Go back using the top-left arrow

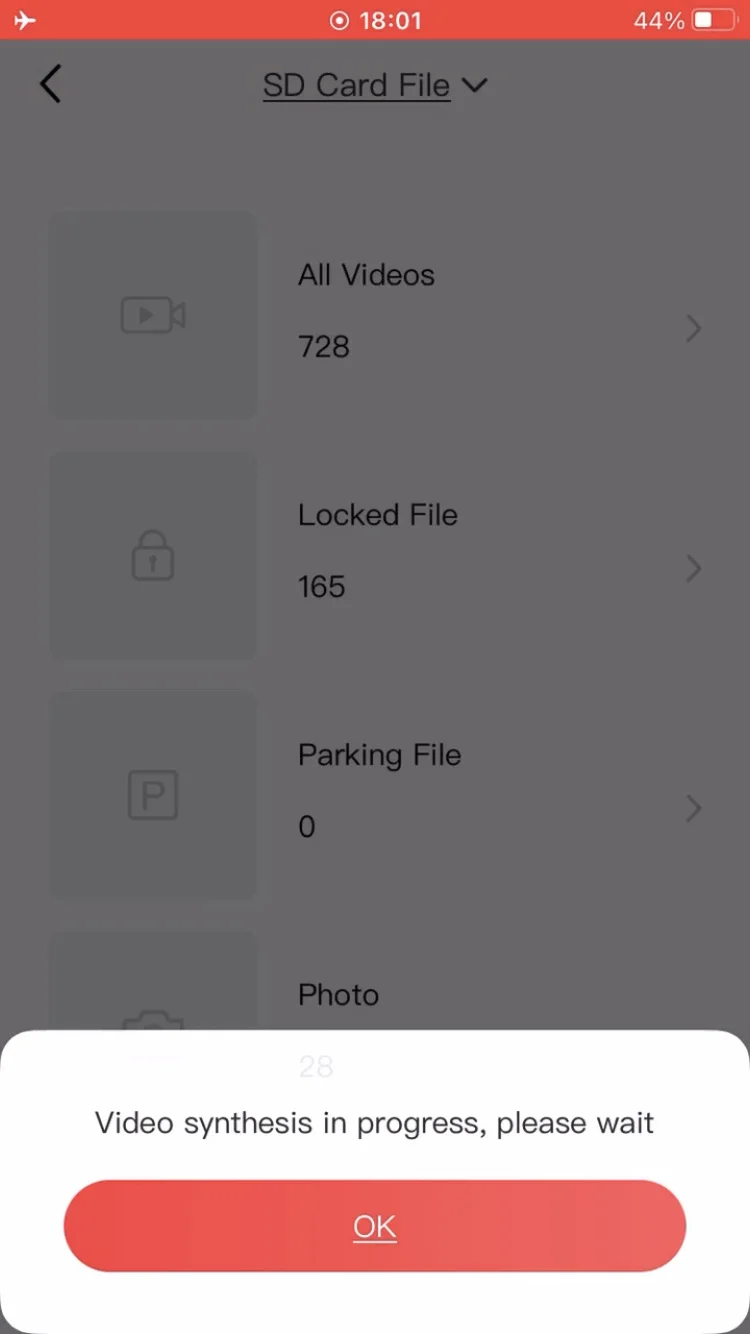51,85
